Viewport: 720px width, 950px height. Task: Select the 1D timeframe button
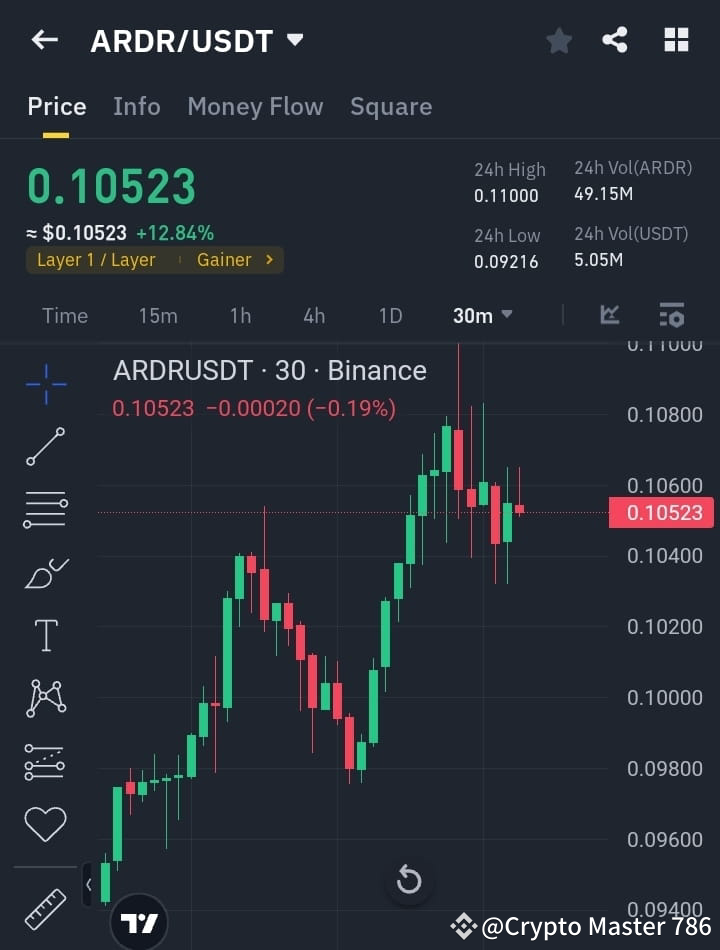click(x=390, y=315)
